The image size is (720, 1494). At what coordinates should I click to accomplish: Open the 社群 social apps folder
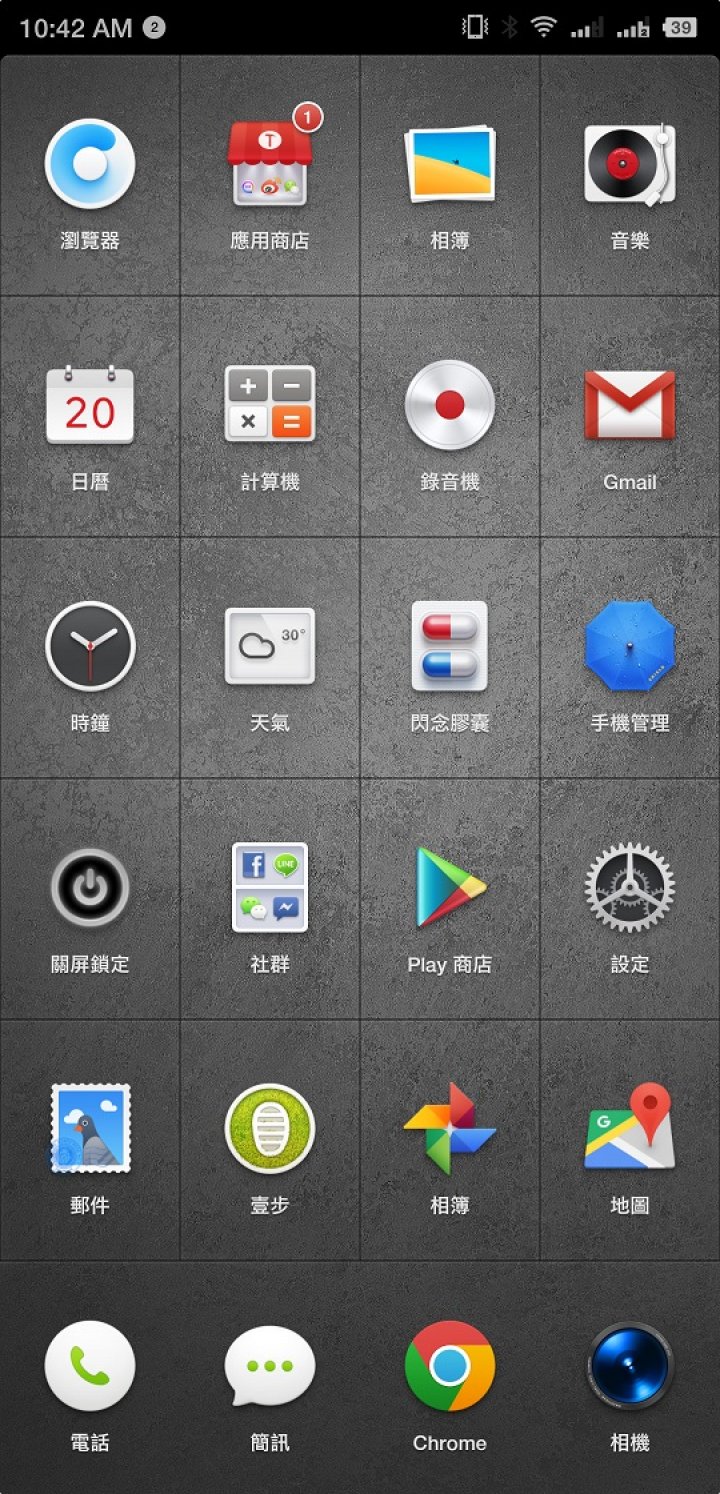pyautogui.click(x=270, y=887)
